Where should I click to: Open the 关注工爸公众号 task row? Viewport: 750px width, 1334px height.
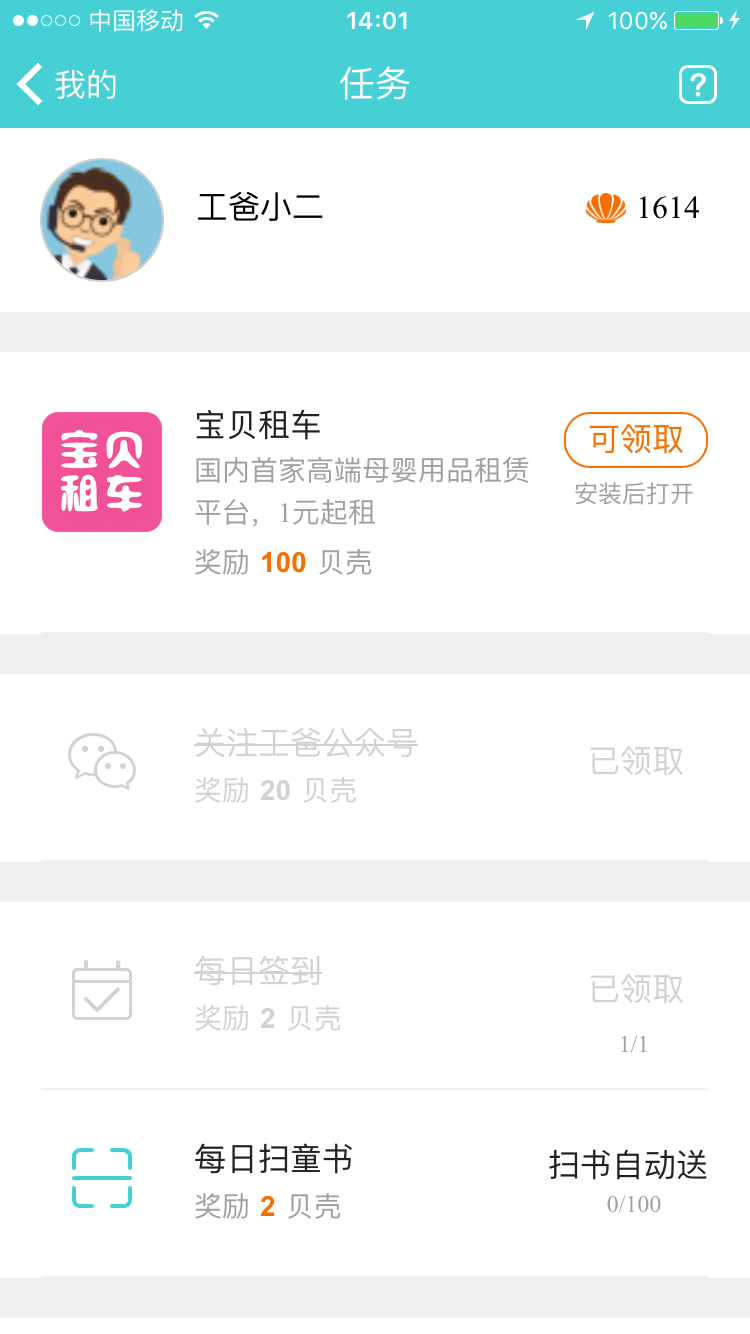point(375,767)
